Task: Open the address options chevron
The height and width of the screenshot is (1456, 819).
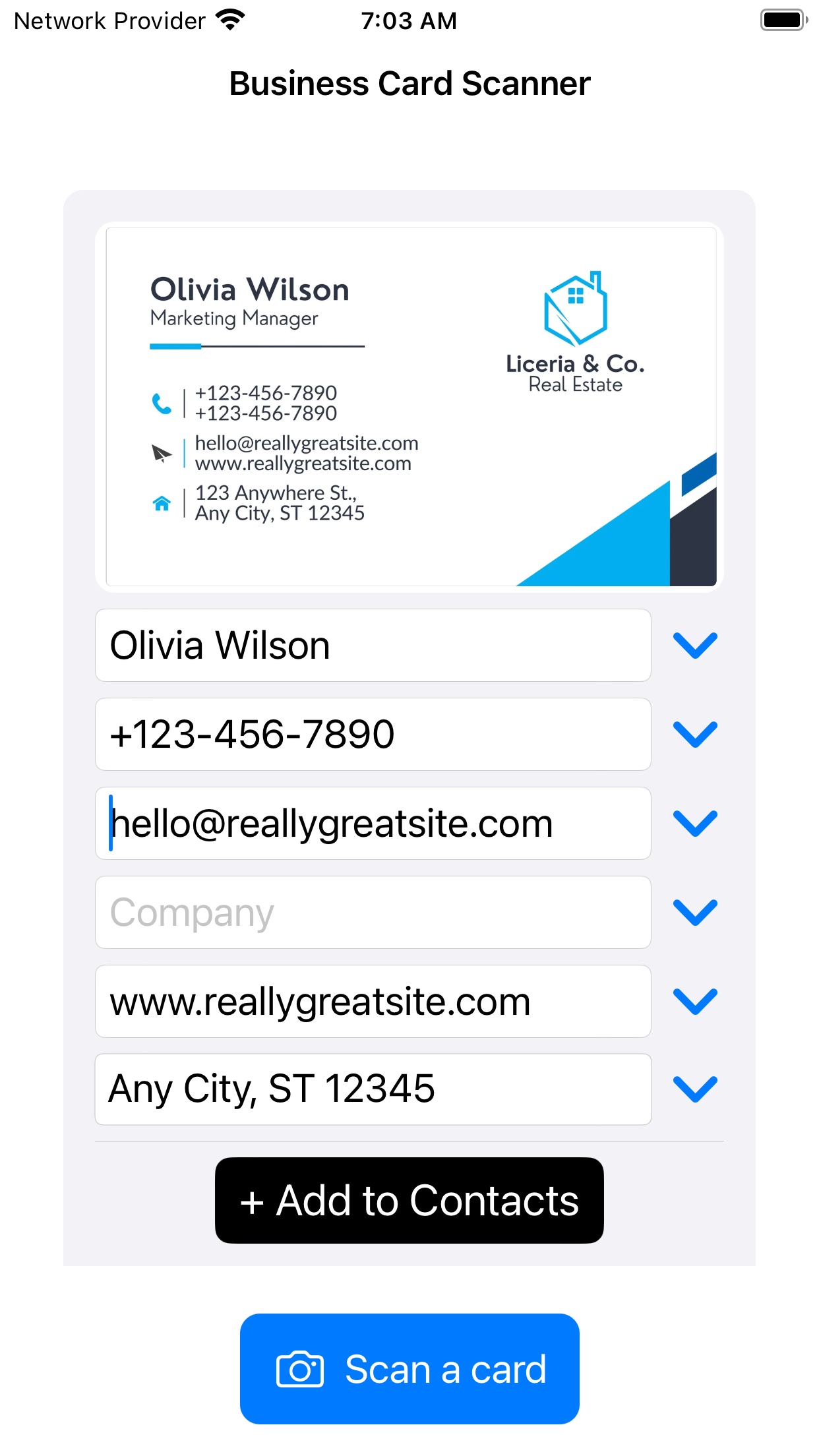Action: (695, 1089)
